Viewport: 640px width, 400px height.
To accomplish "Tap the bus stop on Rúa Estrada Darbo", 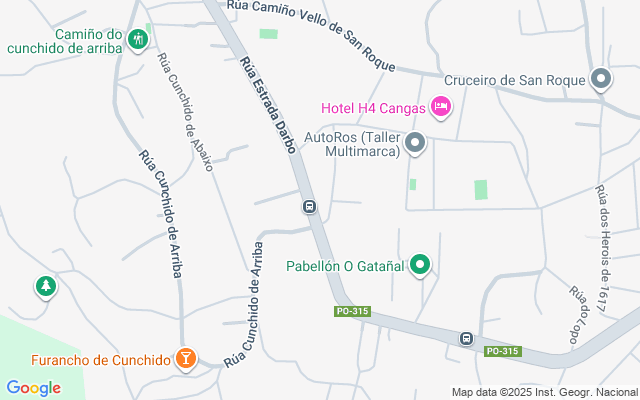I will [310, 207].
